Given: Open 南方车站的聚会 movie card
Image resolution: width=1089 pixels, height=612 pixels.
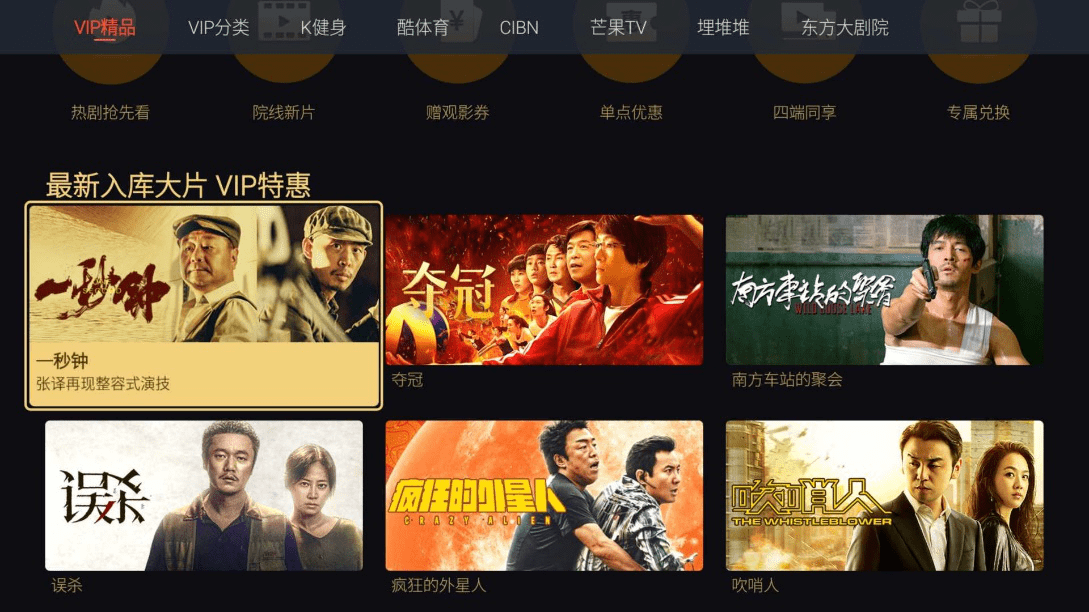Looking at the screenshot, I should coord(884,290).
